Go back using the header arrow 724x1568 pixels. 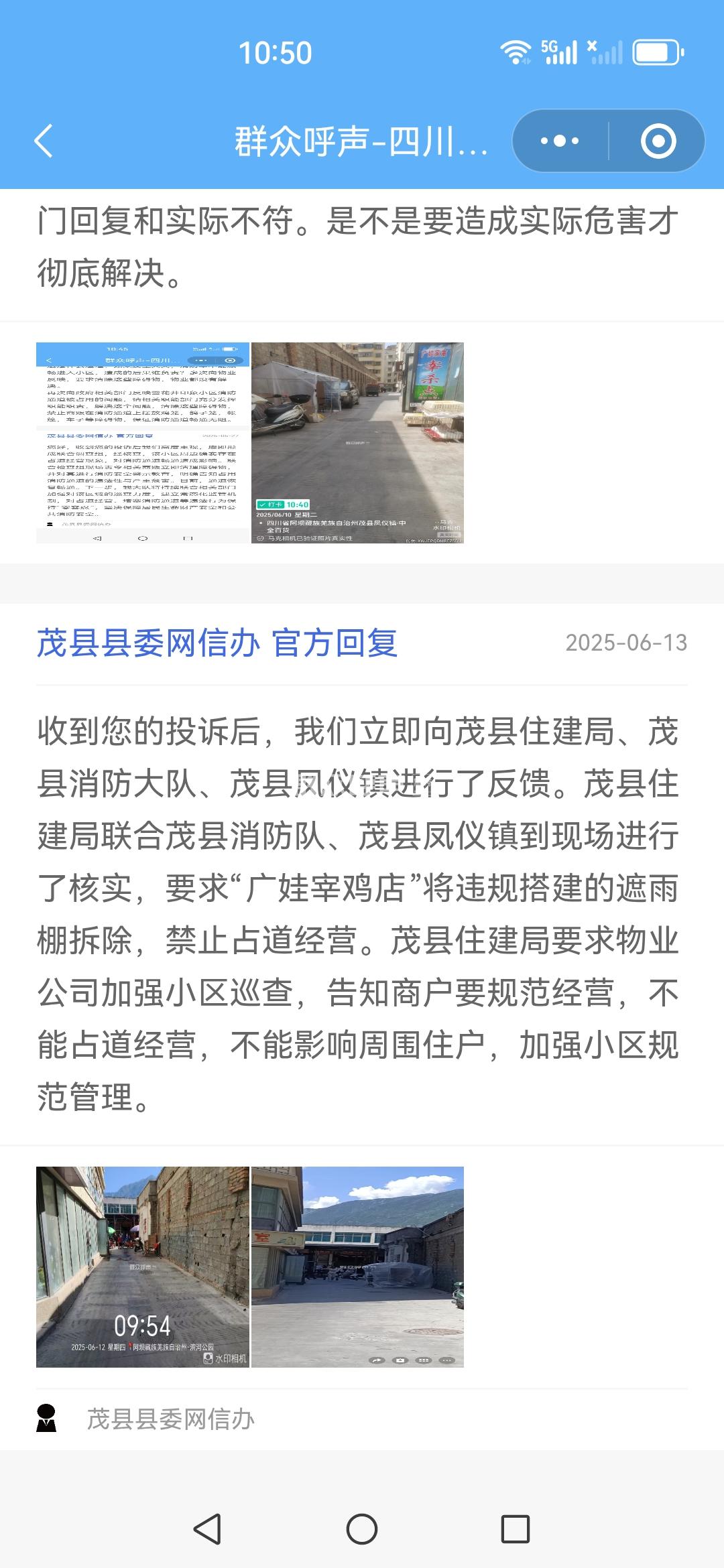[x=44, y=141]
